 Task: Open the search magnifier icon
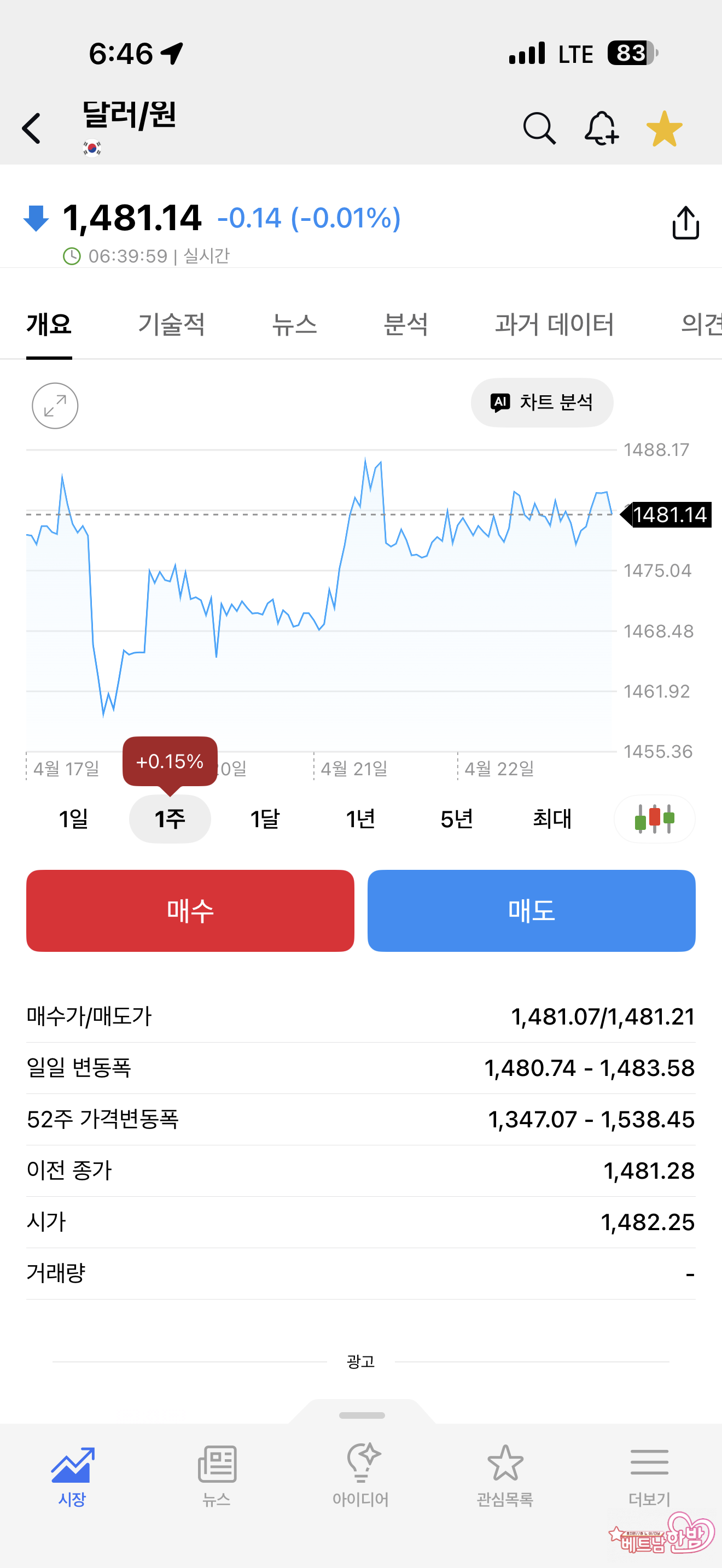539,128
